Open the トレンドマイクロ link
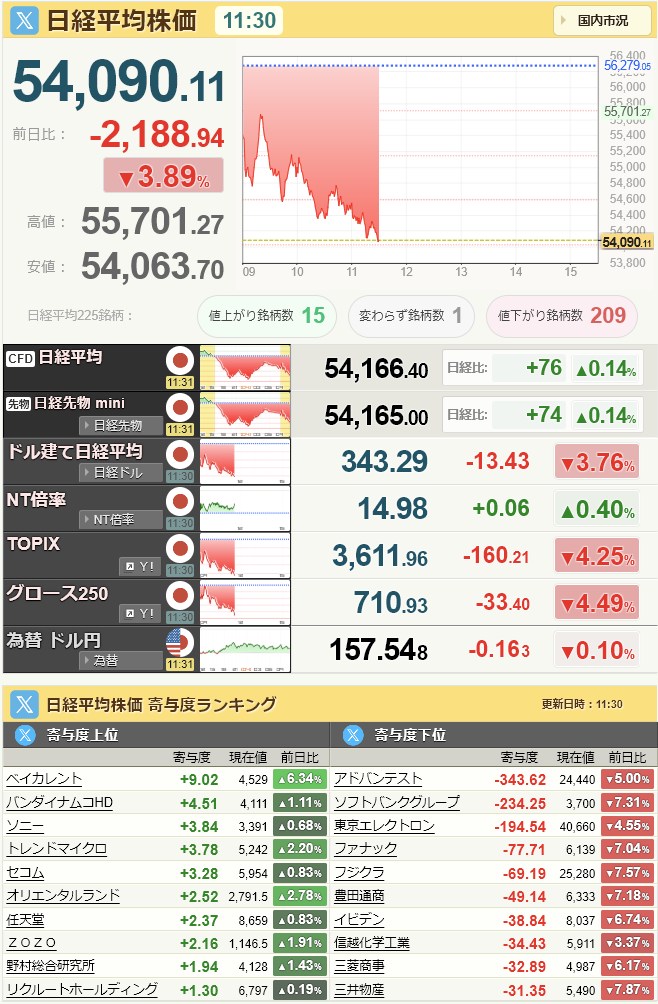658x1004 pixels. pyautogui.click(x=56, y=849)
